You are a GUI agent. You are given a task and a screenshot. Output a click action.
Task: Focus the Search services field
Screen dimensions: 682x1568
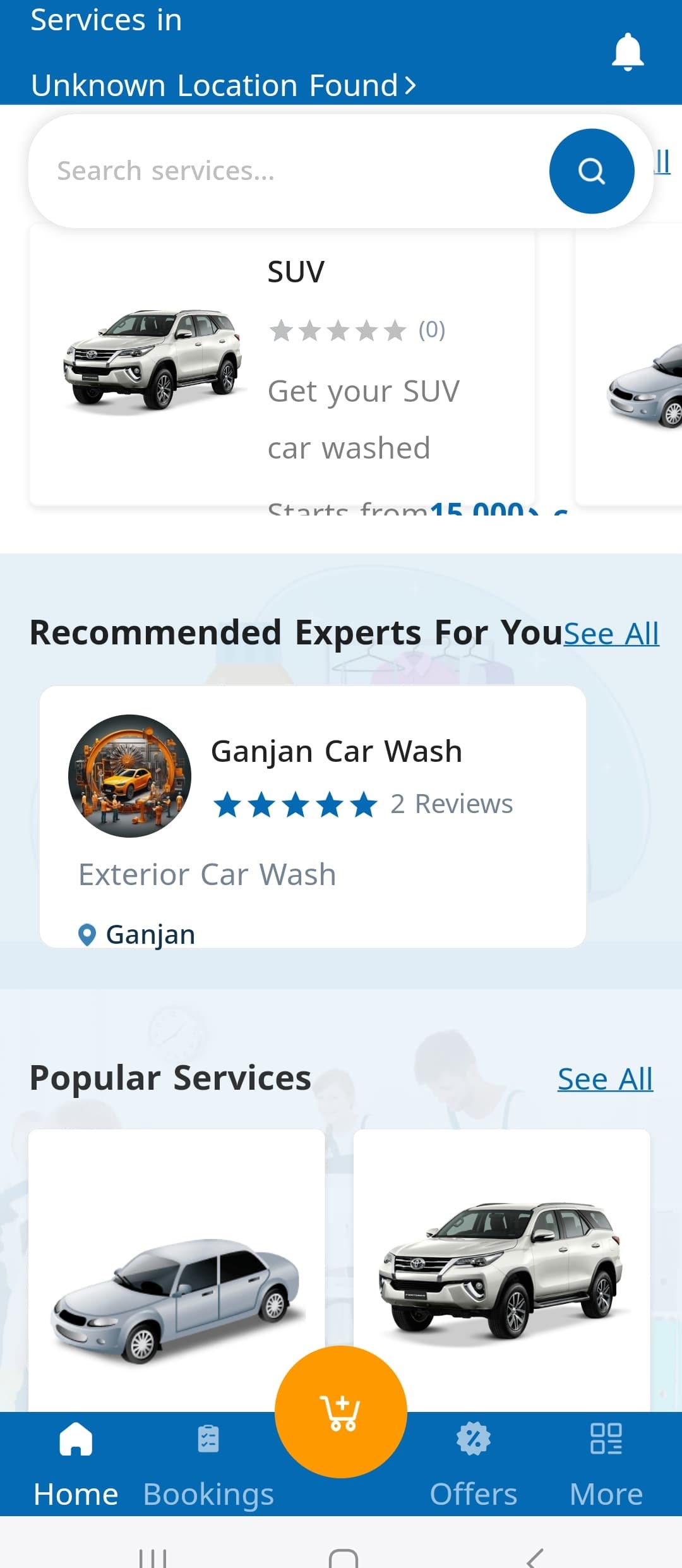(x=284, y=171)
